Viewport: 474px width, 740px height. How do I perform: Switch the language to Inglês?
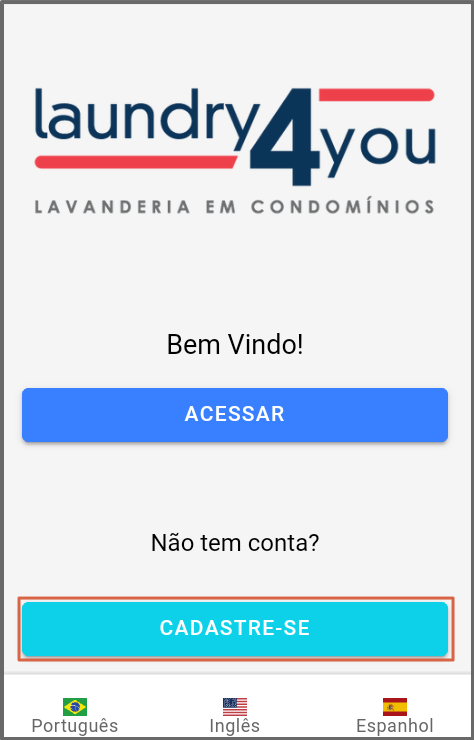[235, 715]
